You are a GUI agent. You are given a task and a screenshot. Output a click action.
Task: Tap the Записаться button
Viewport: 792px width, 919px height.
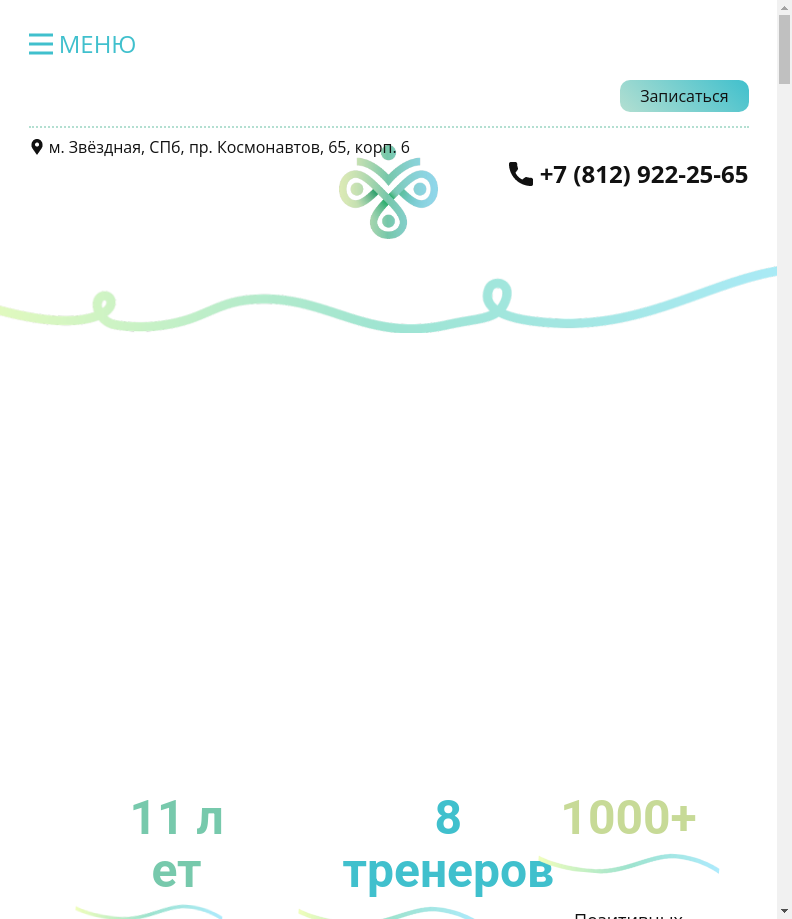[684, 96]
